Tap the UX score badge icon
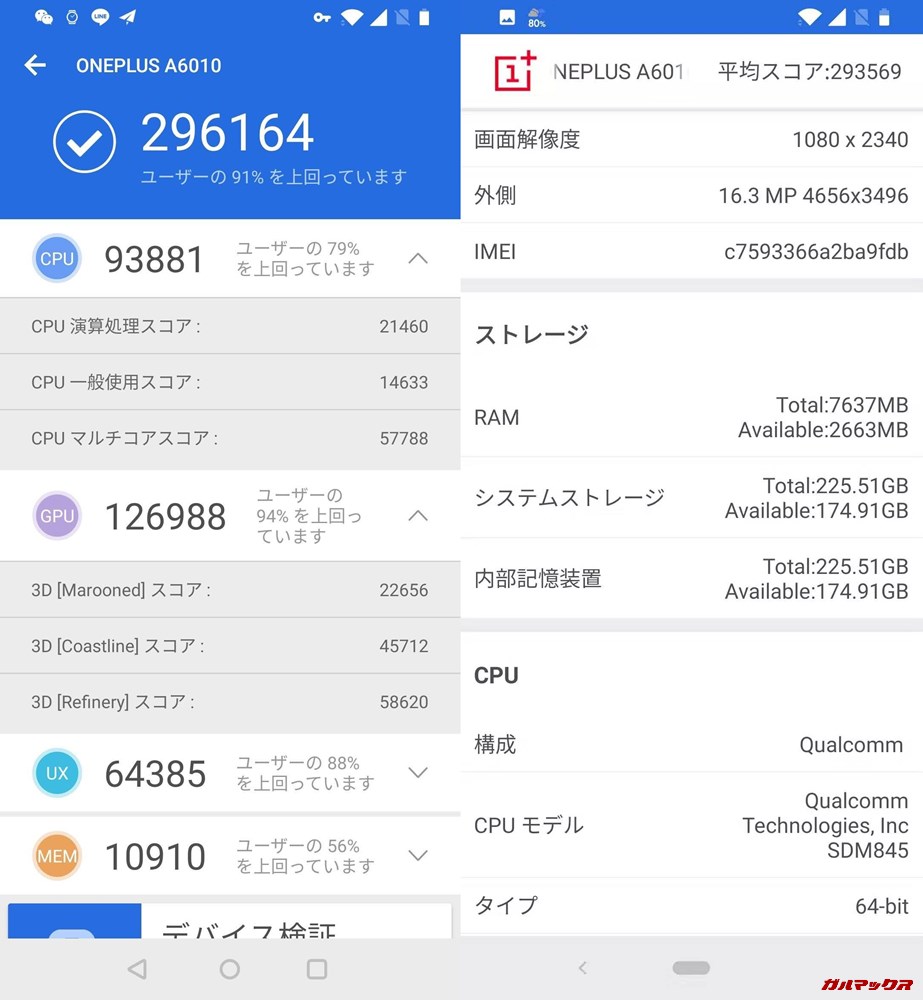Image resolution: width=923 pixels, height=1000 pixels. coord(57,773)
